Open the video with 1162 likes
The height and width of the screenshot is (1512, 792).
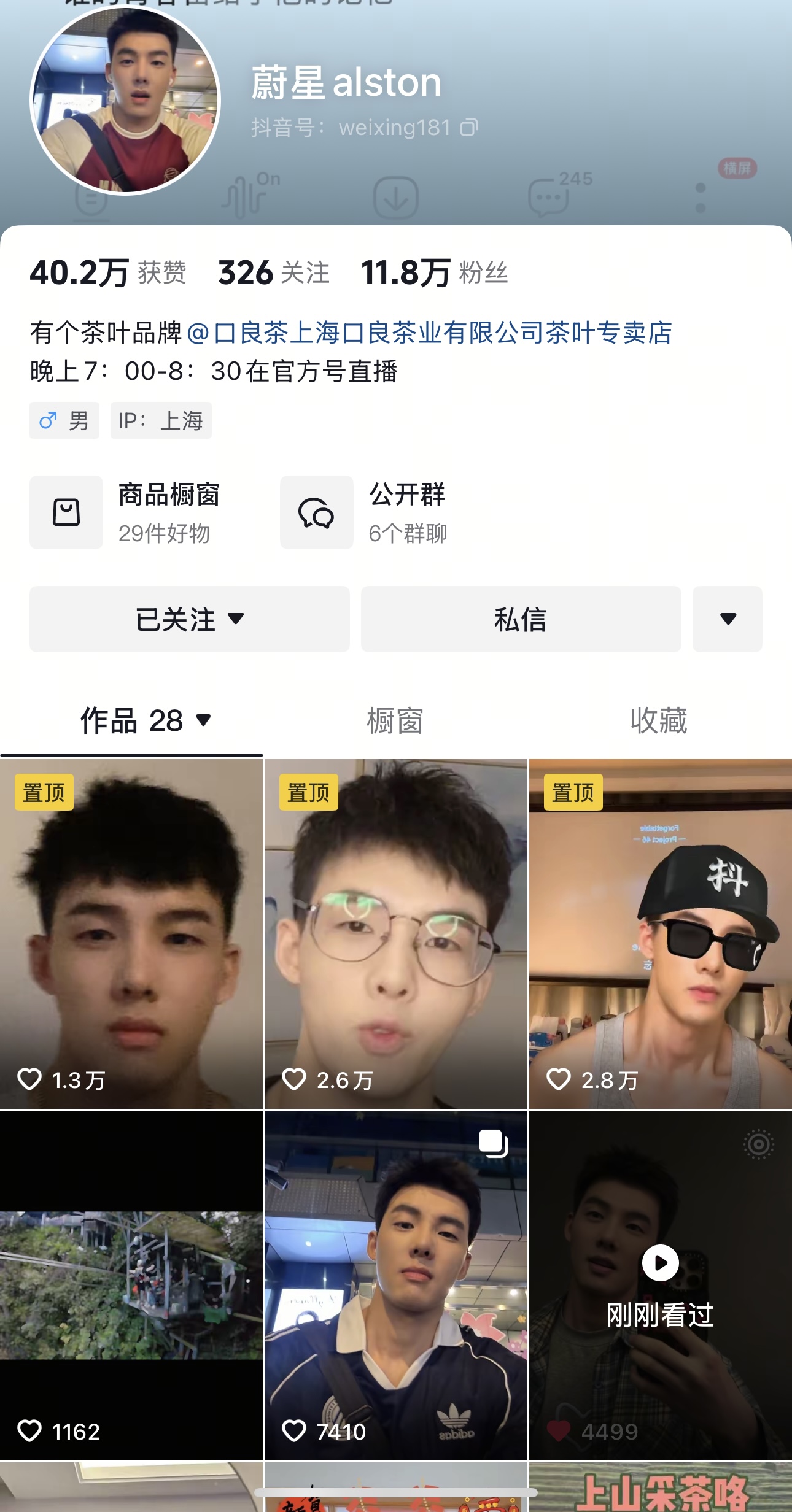tap(131, 1285)
